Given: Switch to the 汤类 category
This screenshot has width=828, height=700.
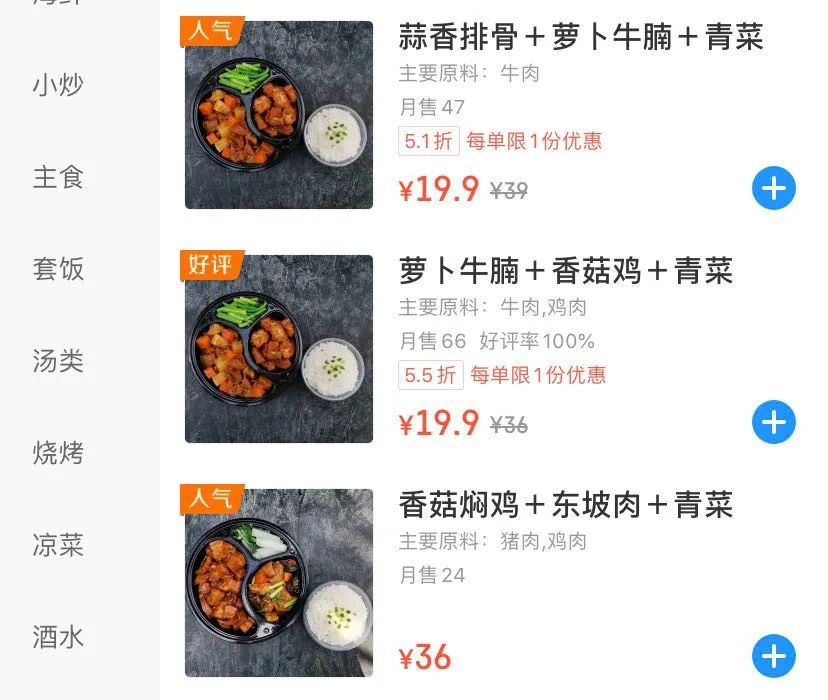Looking at the screenshot, I should coord(58,361).
